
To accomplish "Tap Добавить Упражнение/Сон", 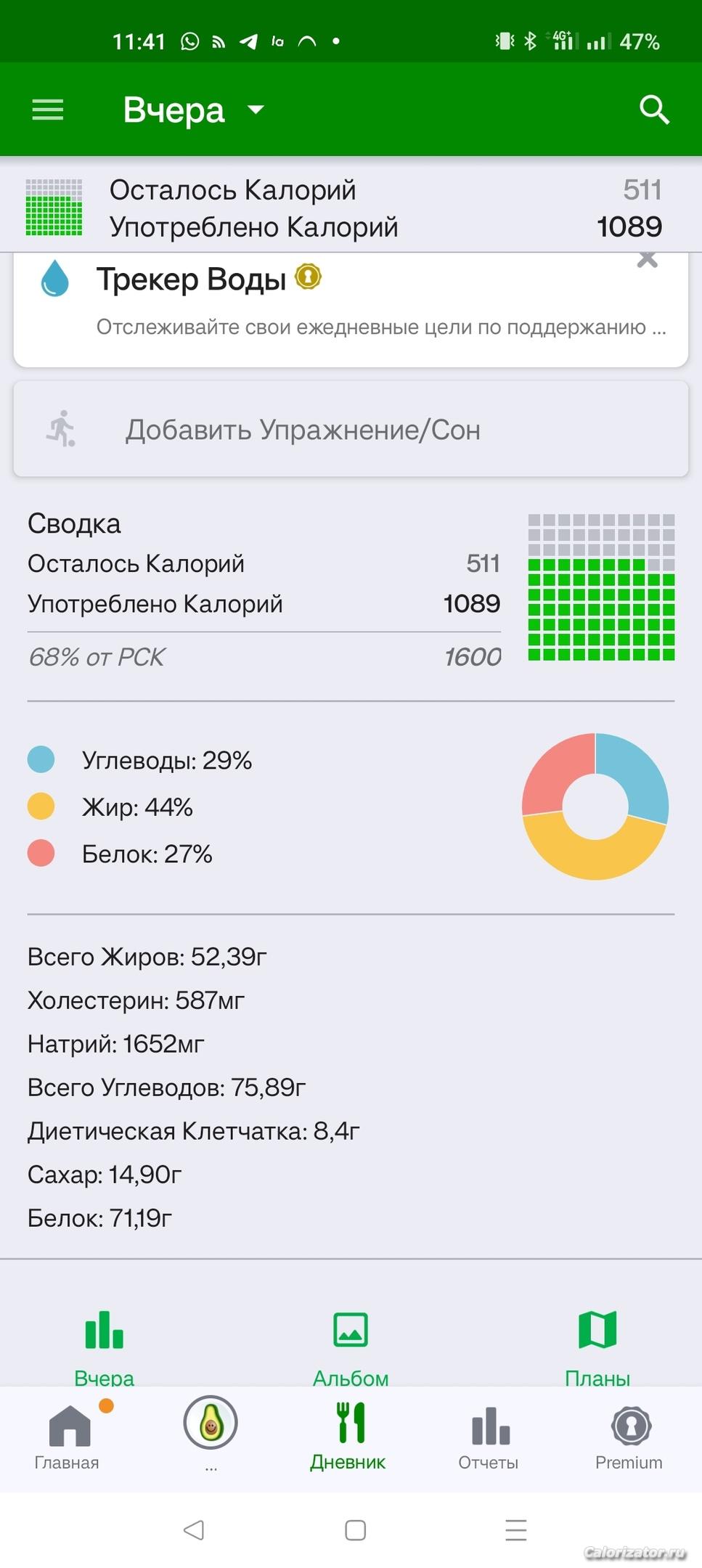I will tap(351, 429).
